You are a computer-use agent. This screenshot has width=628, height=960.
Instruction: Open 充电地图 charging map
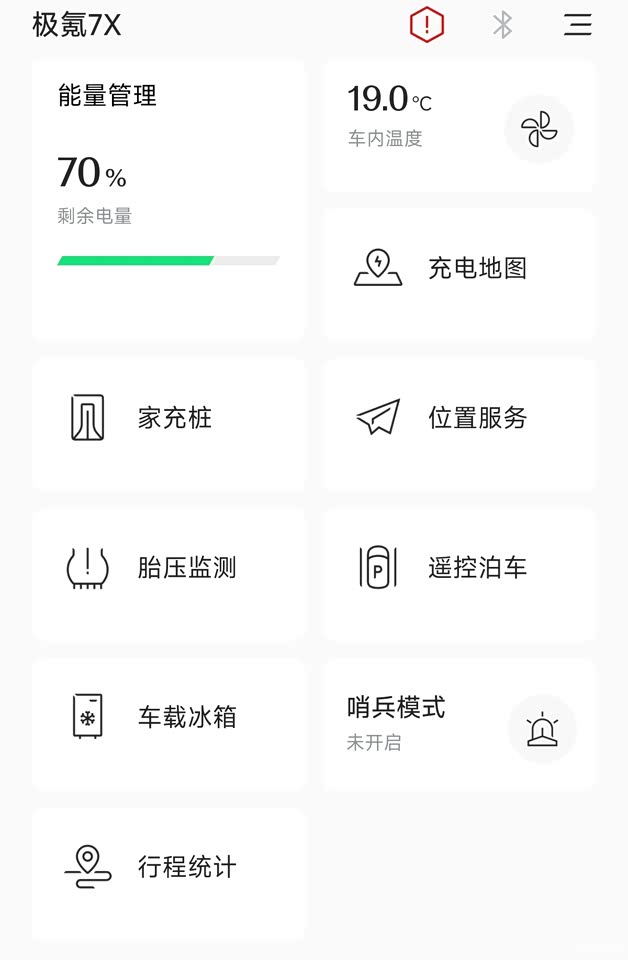point(459,268)
